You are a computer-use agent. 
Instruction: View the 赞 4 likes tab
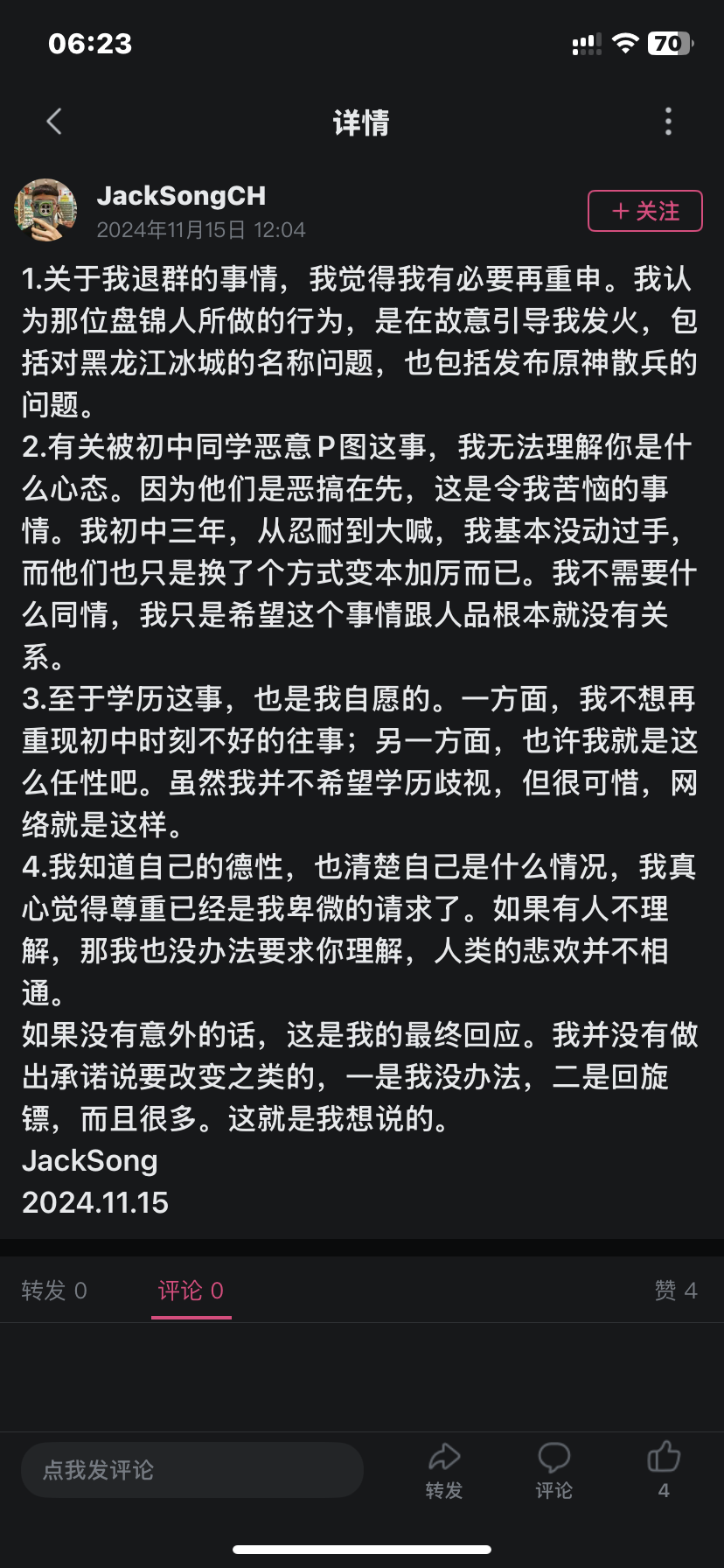[x=676, y=1291]
